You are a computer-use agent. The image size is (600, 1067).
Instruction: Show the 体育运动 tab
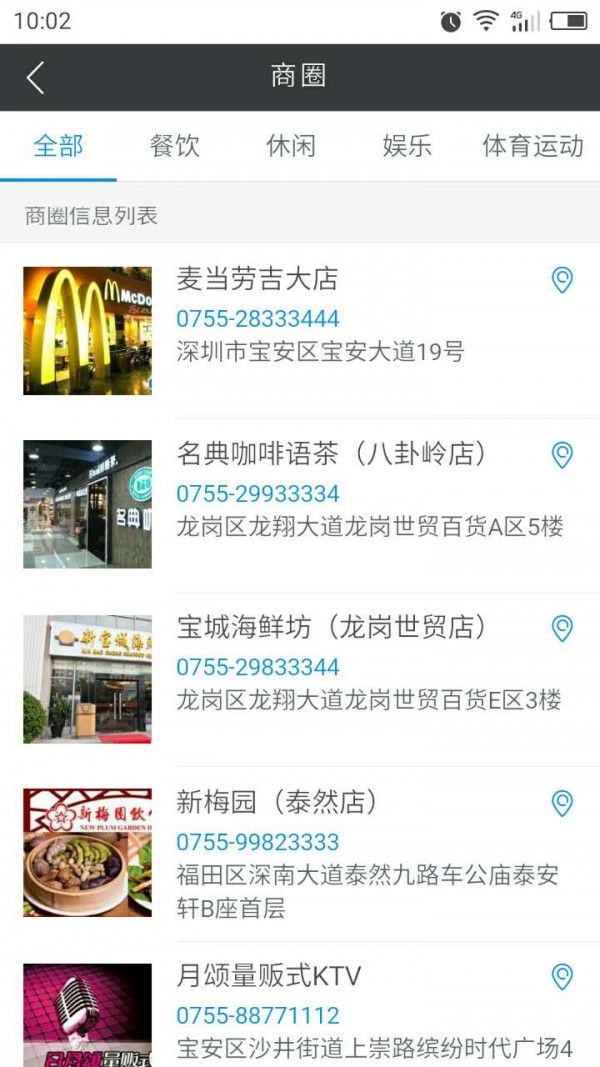(532, 146)
